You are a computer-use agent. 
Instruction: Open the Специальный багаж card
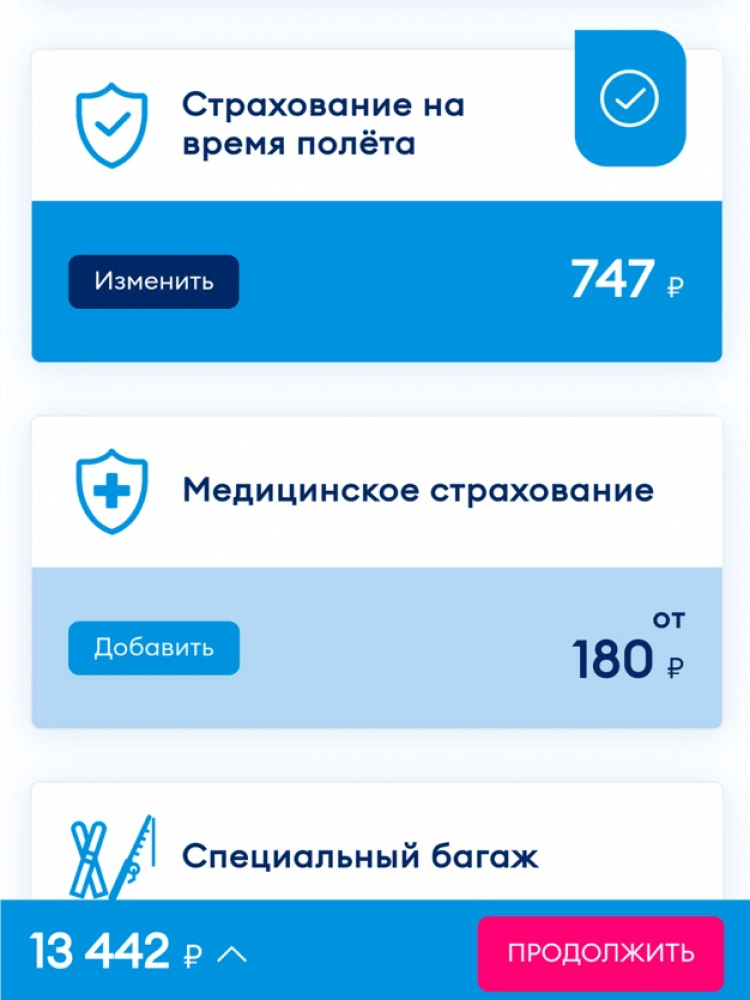(x=360, y=856)
